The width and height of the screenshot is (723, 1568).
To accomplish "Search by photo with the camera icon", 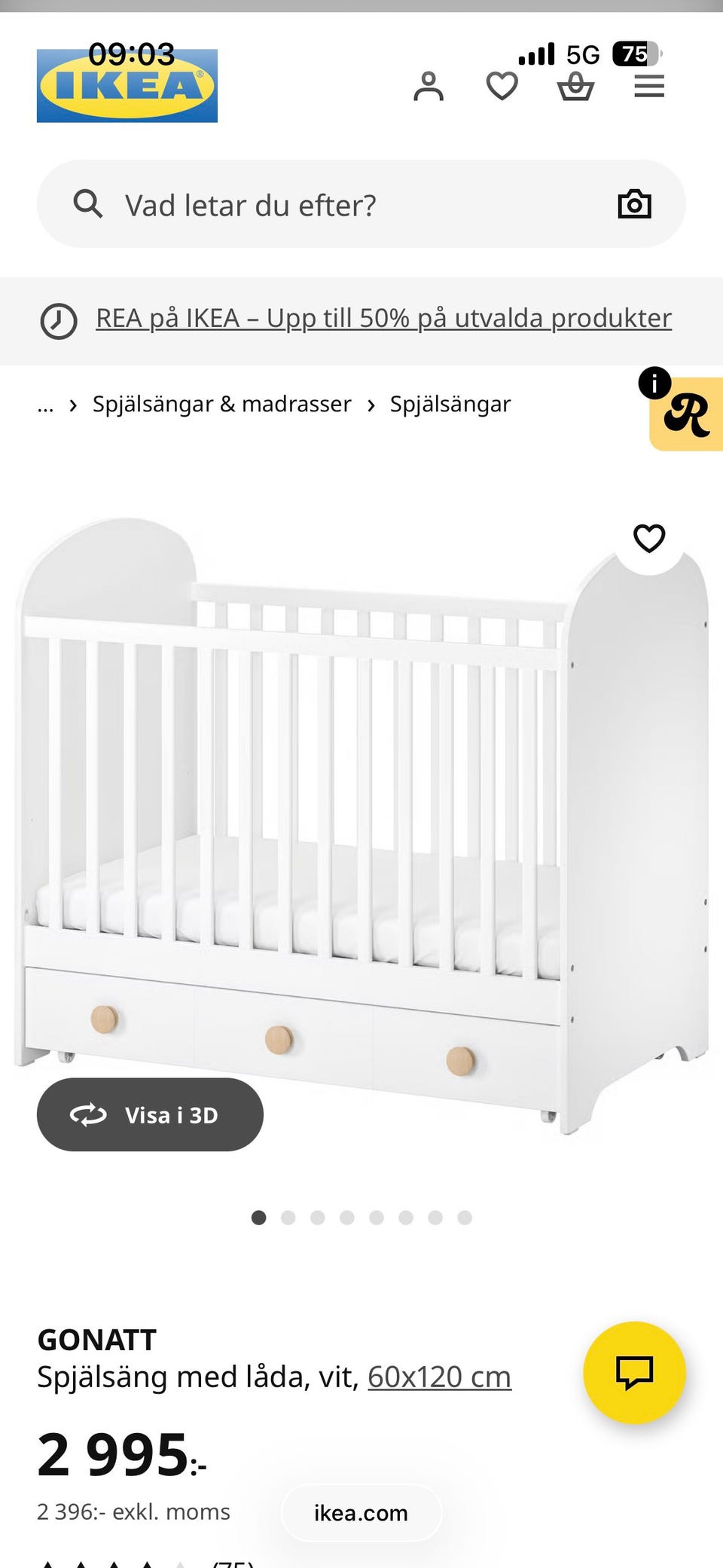I will coord(634,204).
